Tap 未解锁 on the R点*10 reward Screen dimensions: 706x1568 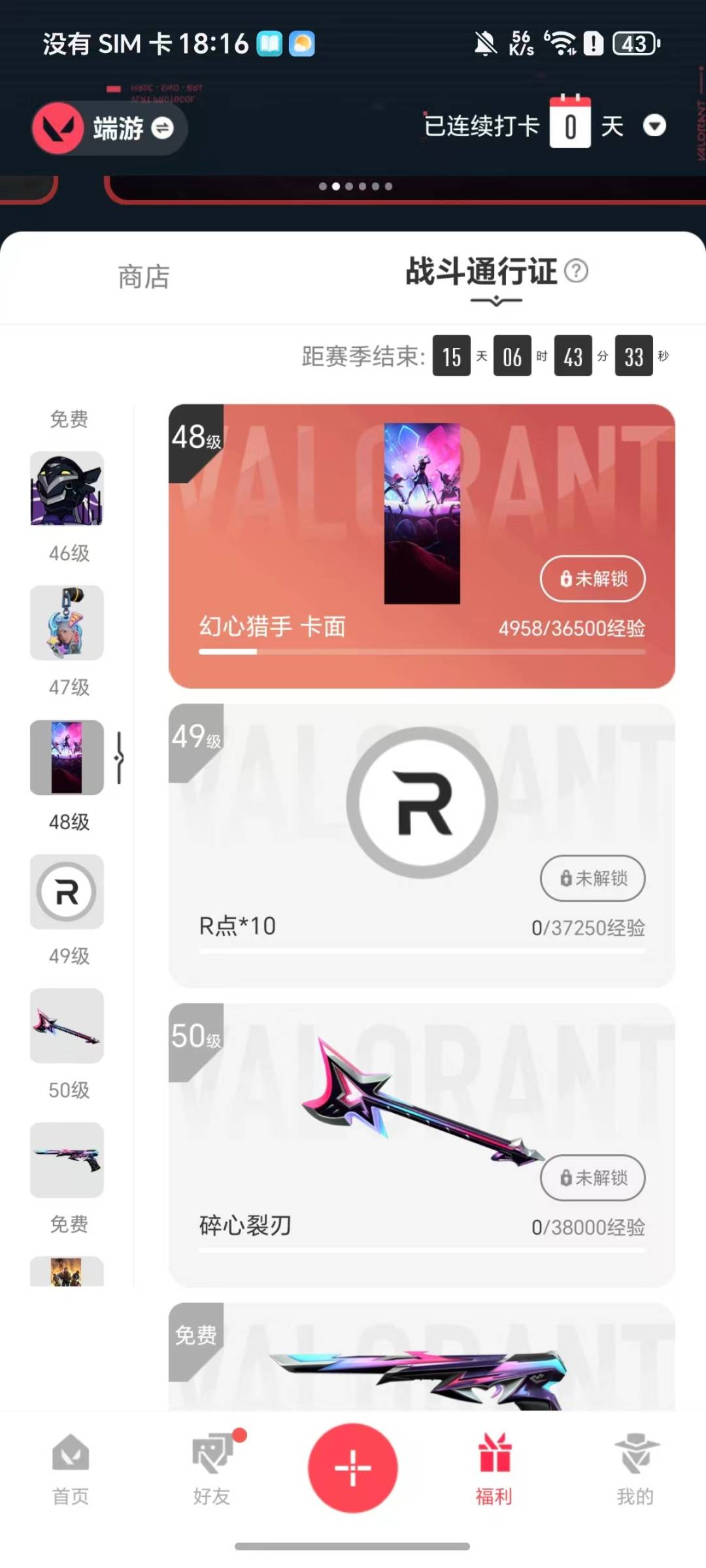[x=592, y=879]
